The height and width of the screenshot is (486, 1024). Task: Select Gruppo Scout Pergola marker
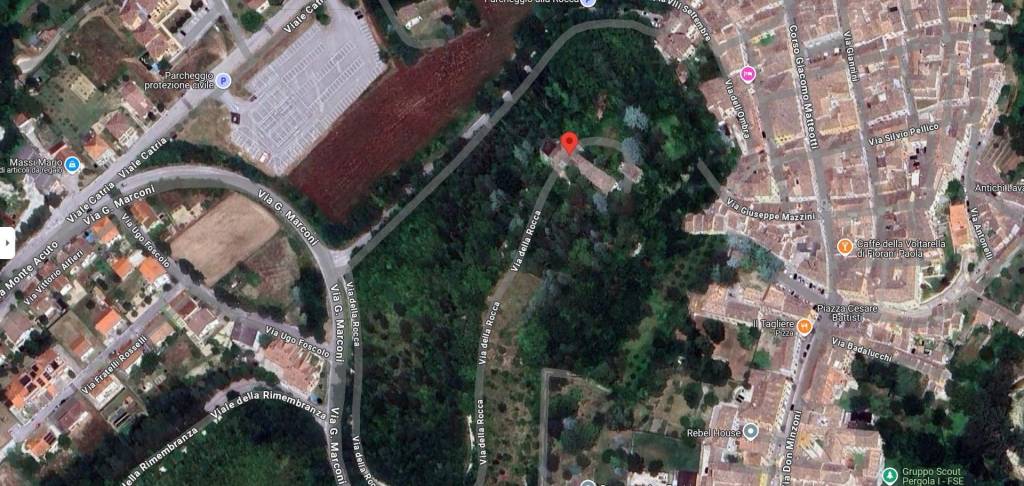890,474
